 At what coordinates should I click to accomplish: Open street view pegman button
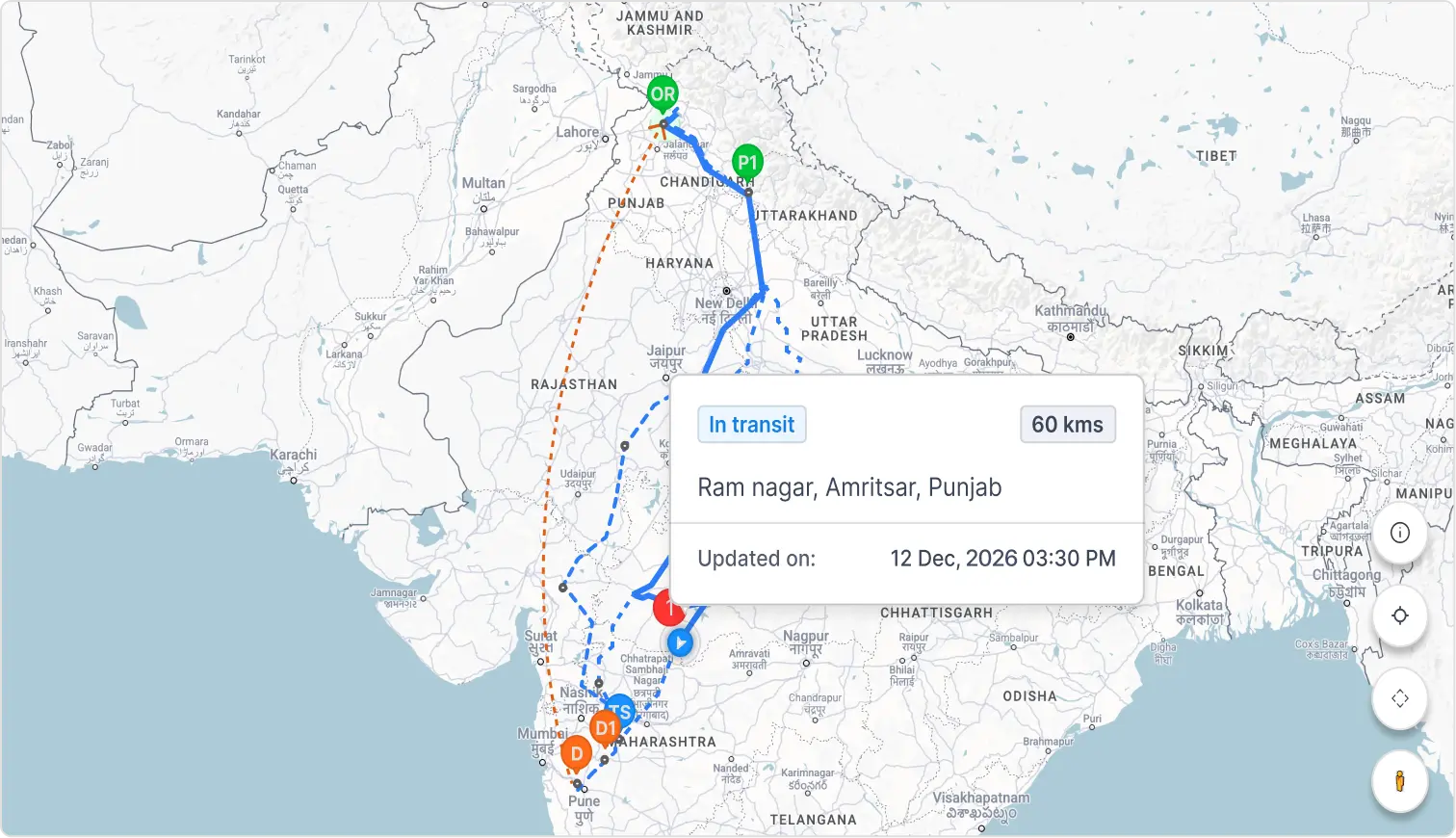coord(1400,781)
